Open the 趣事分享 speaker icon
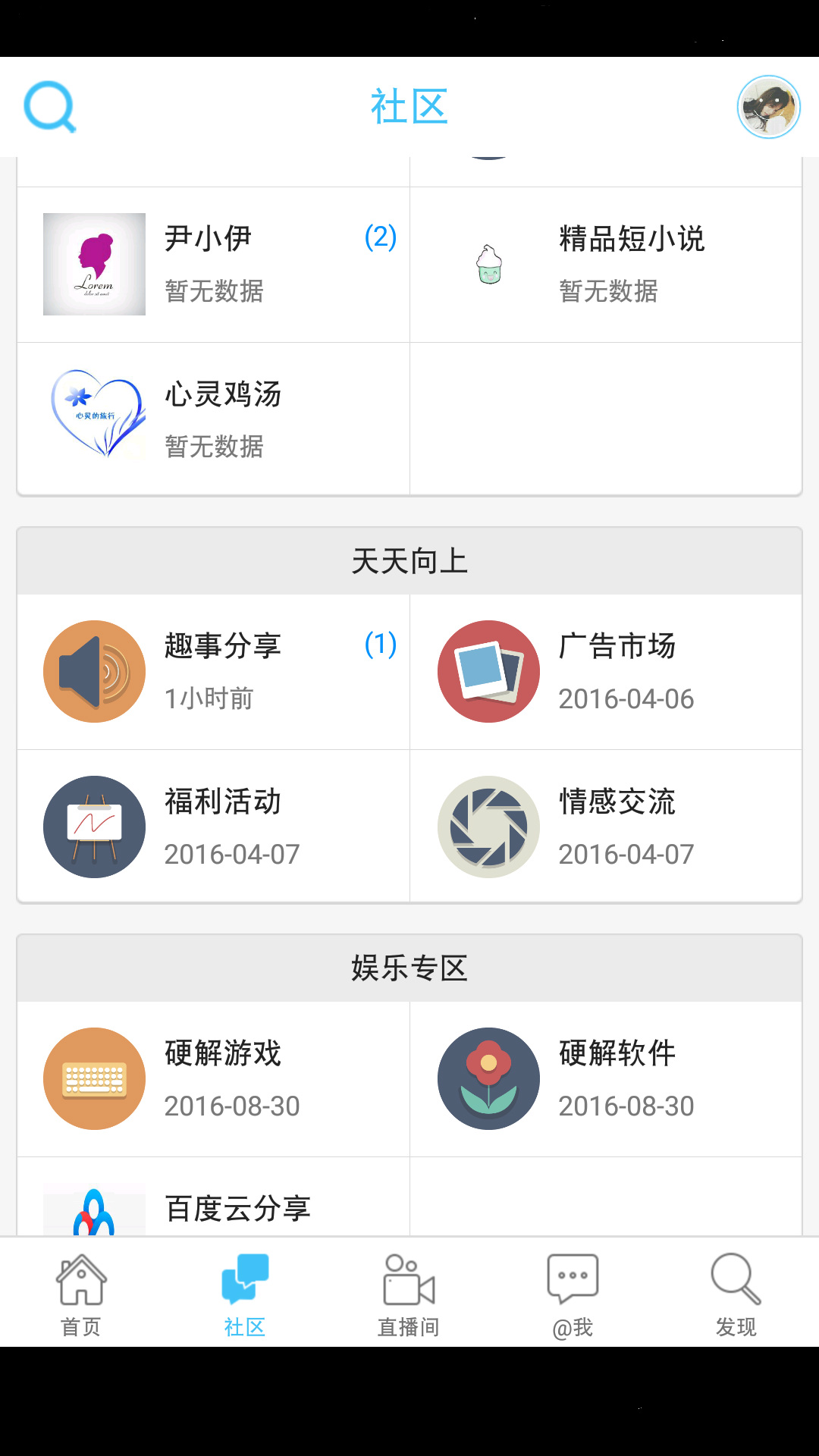This screenshot has height=1456, width=819. pyautogui.click(x=93, y=670)
